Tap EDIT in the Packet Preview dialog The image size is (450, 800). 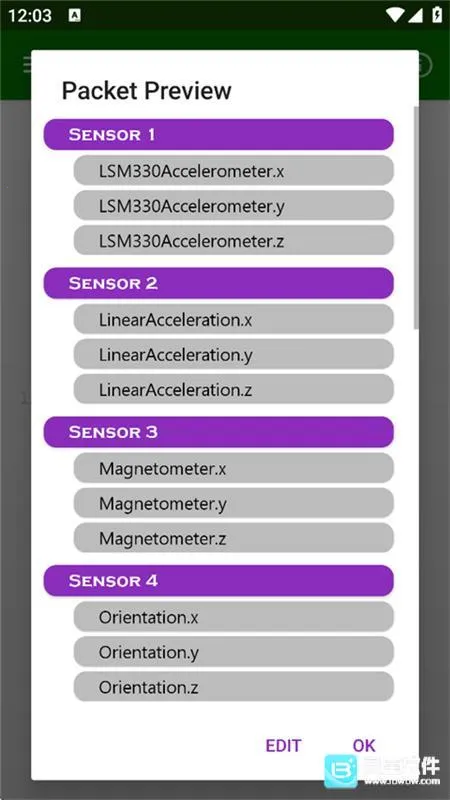click(283, 745)
